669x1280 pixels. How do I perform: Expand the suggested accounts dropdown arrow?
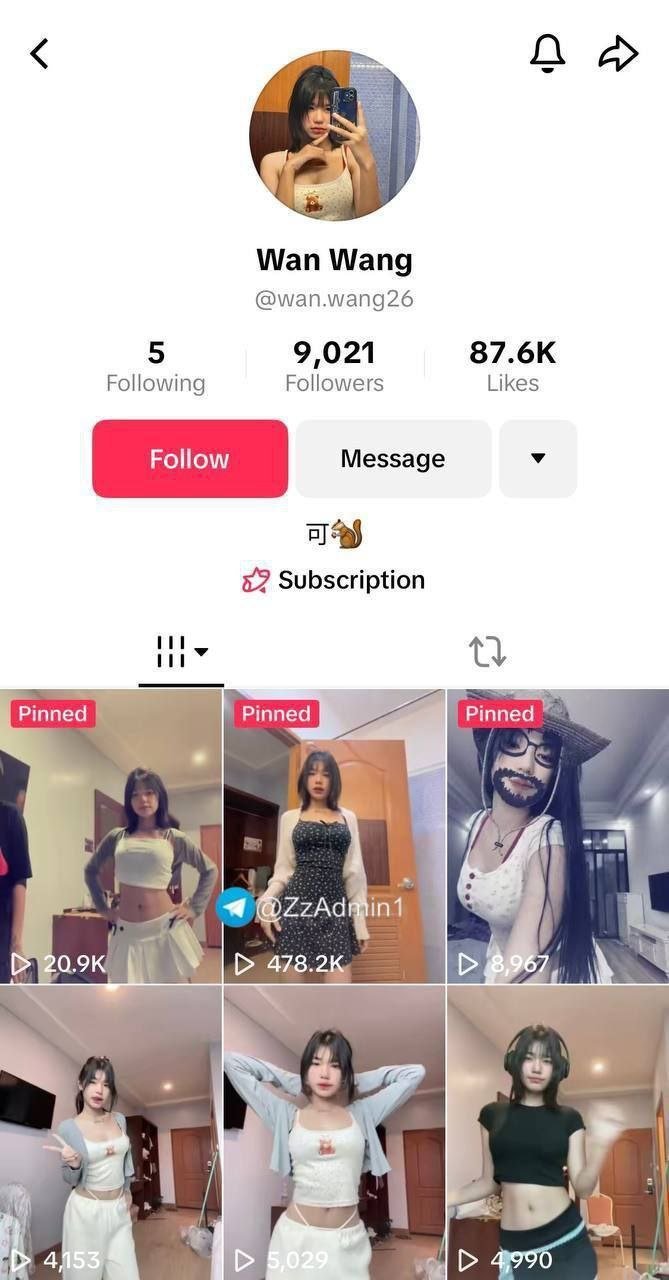538,459
